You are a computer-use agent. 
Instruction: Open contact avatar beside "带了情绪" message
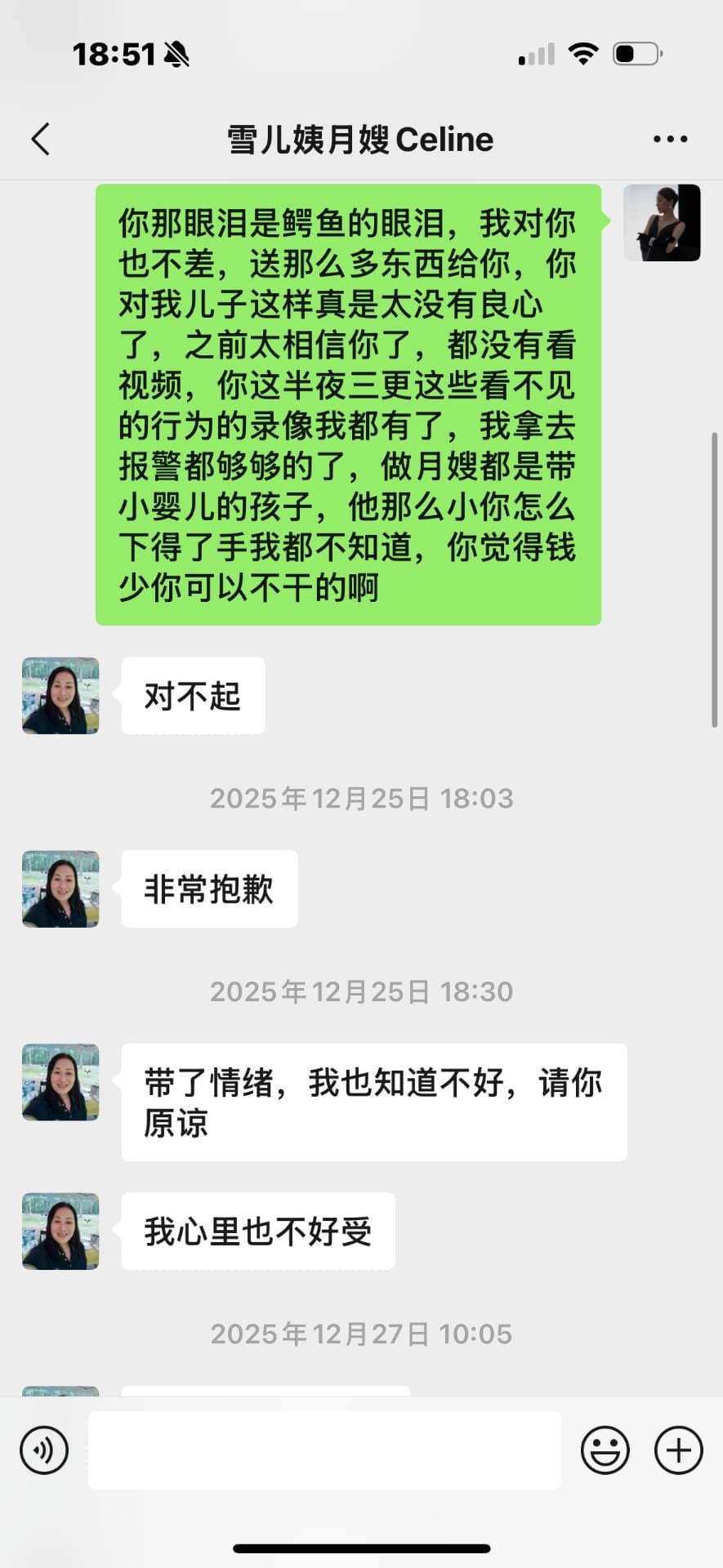pos(60,1082)
